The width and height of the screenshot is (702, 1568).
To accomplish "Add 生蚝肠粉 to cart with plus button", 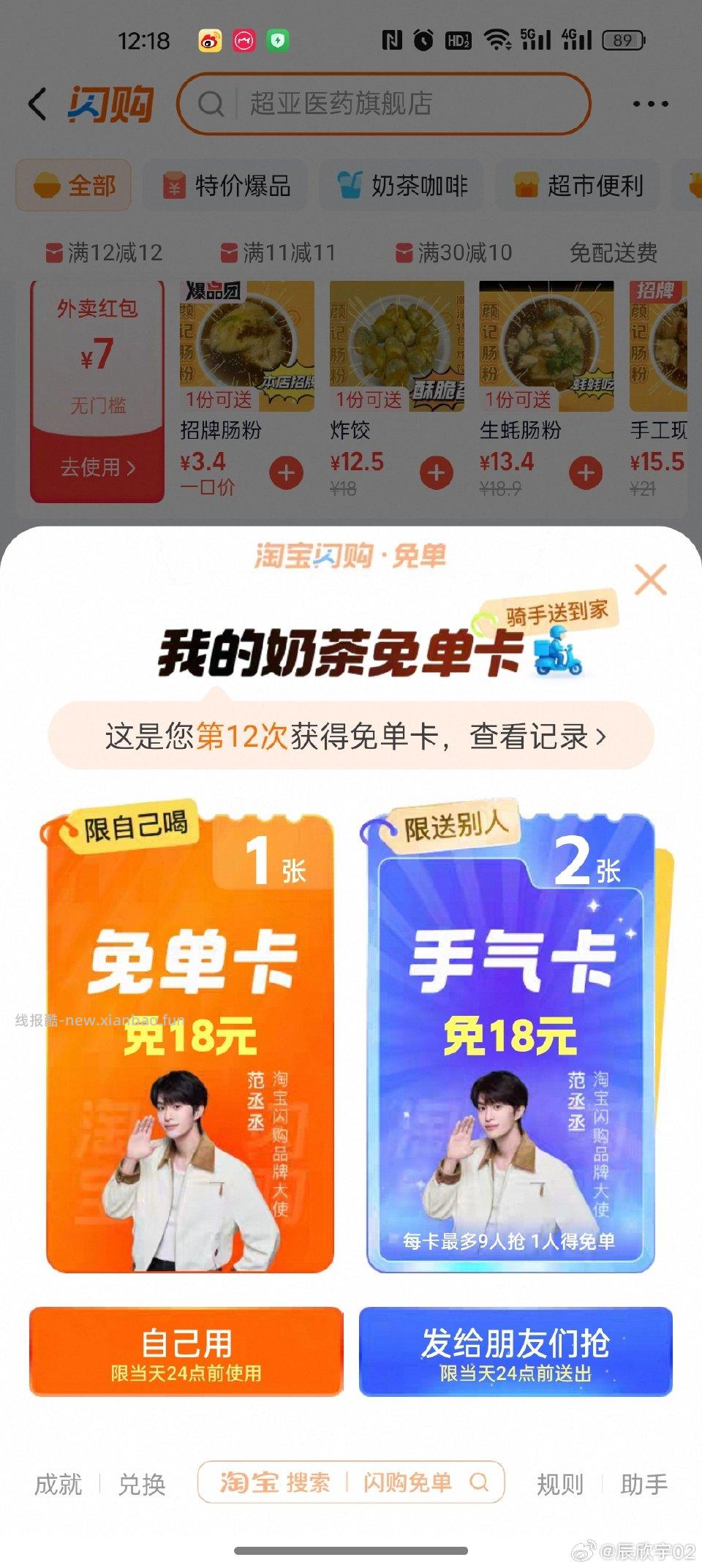I will (586, 472).
